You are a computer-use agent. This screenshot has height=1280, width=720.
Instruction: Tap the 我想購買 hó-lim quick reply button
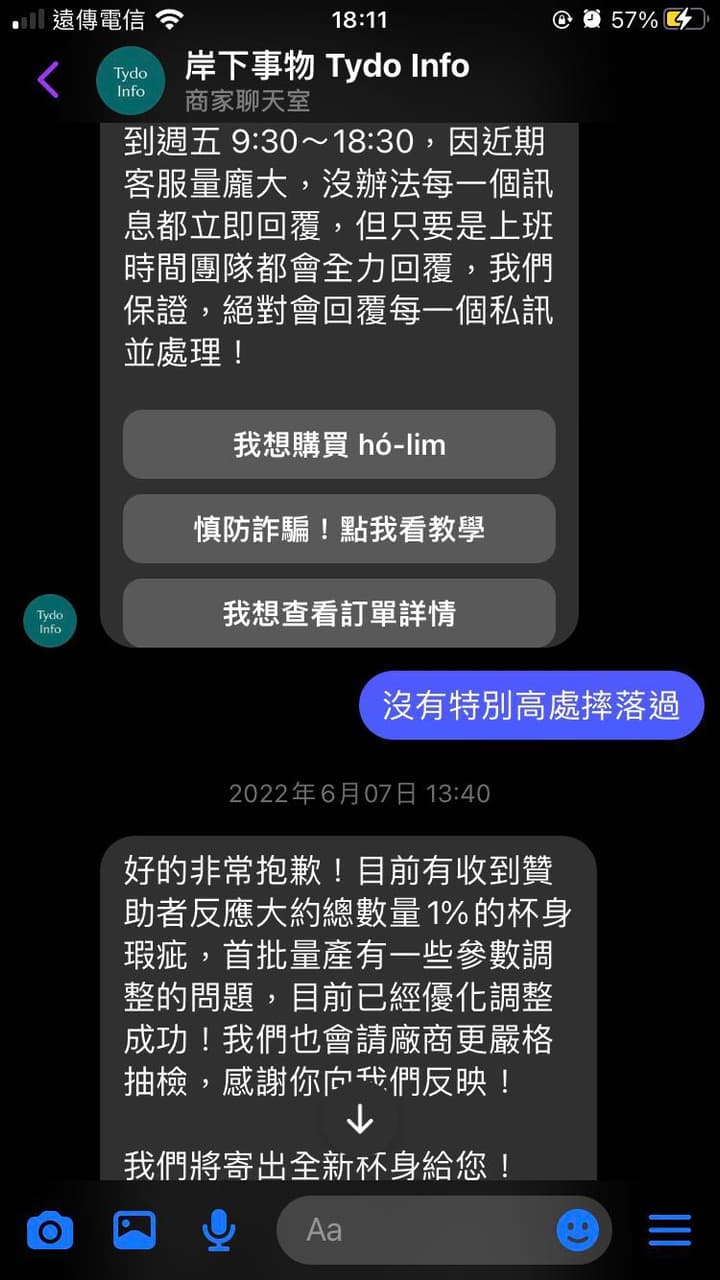pyautogui.click(x=339, y=444)
